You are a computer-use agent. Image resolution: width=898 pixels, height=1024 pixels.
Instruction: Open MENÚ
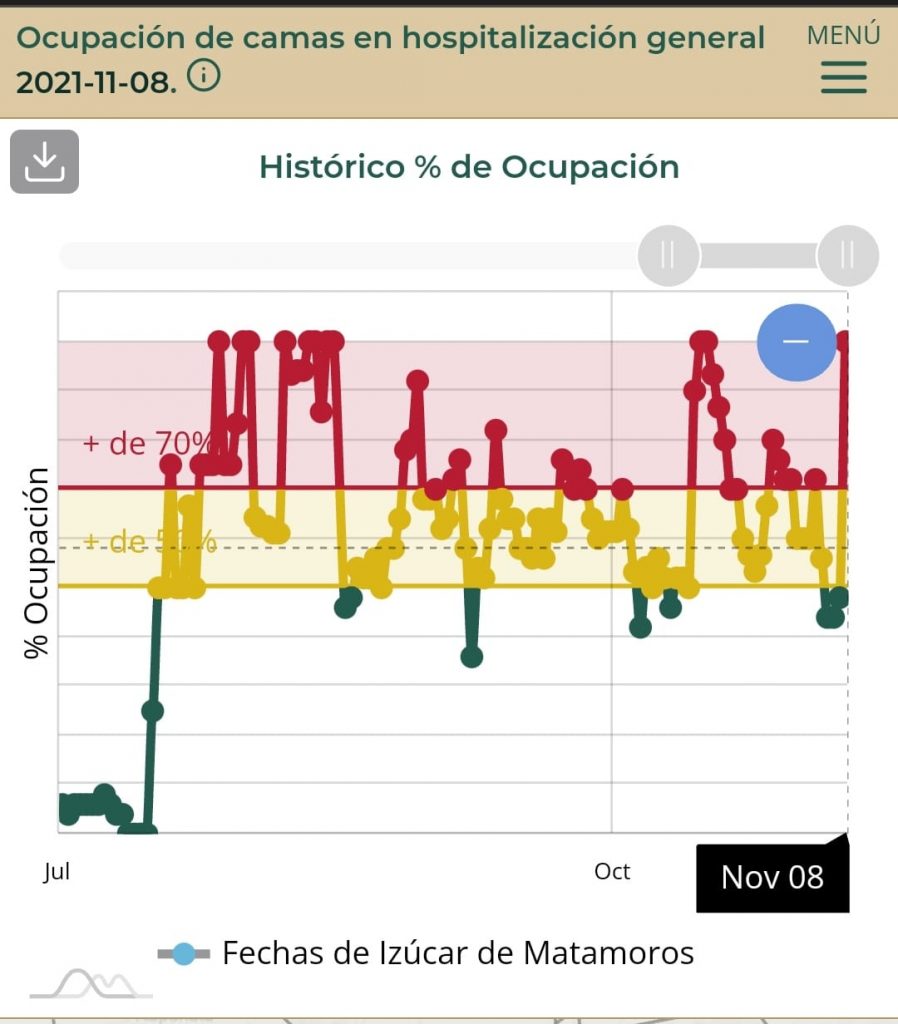843,35
